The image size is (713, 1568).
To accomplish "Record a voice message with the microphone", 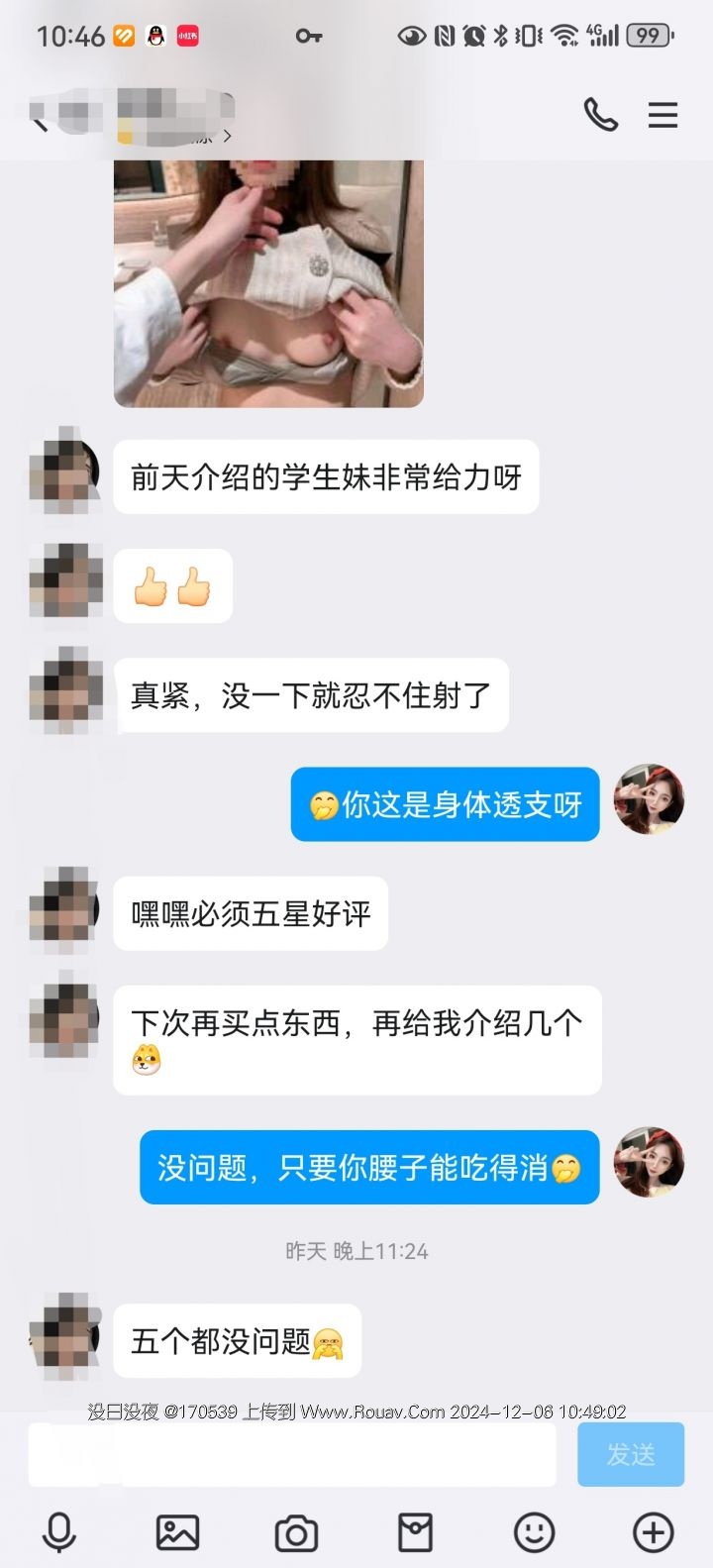I will pos(59,1532).
